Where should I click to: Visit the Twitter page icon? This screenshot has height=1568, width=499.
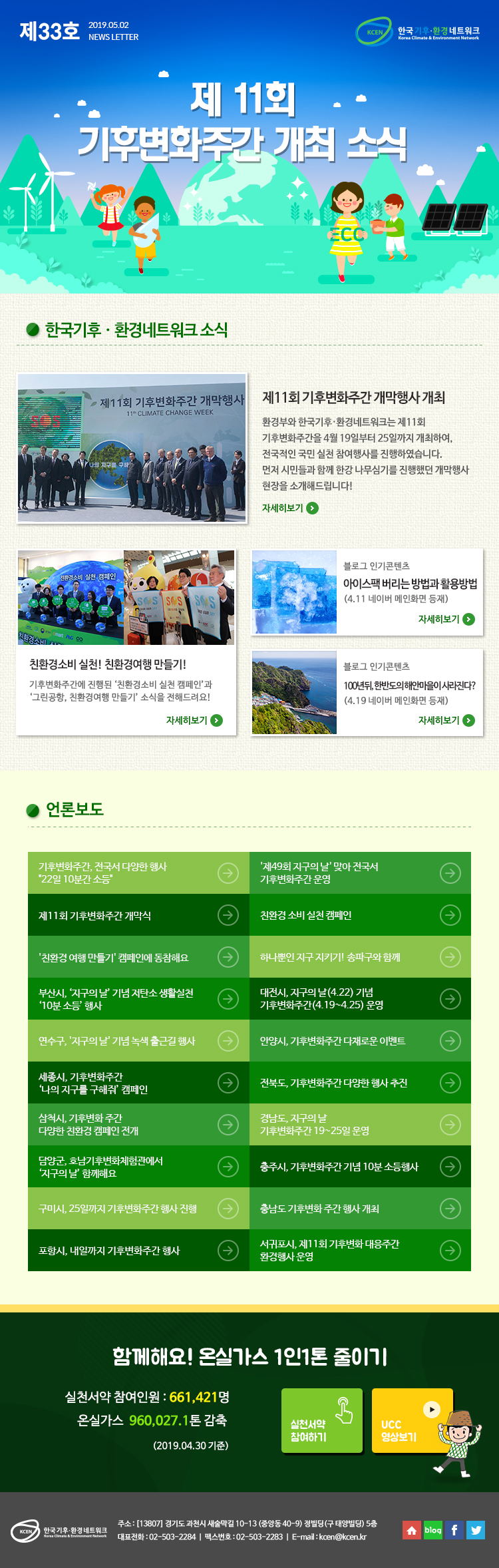476,1530
